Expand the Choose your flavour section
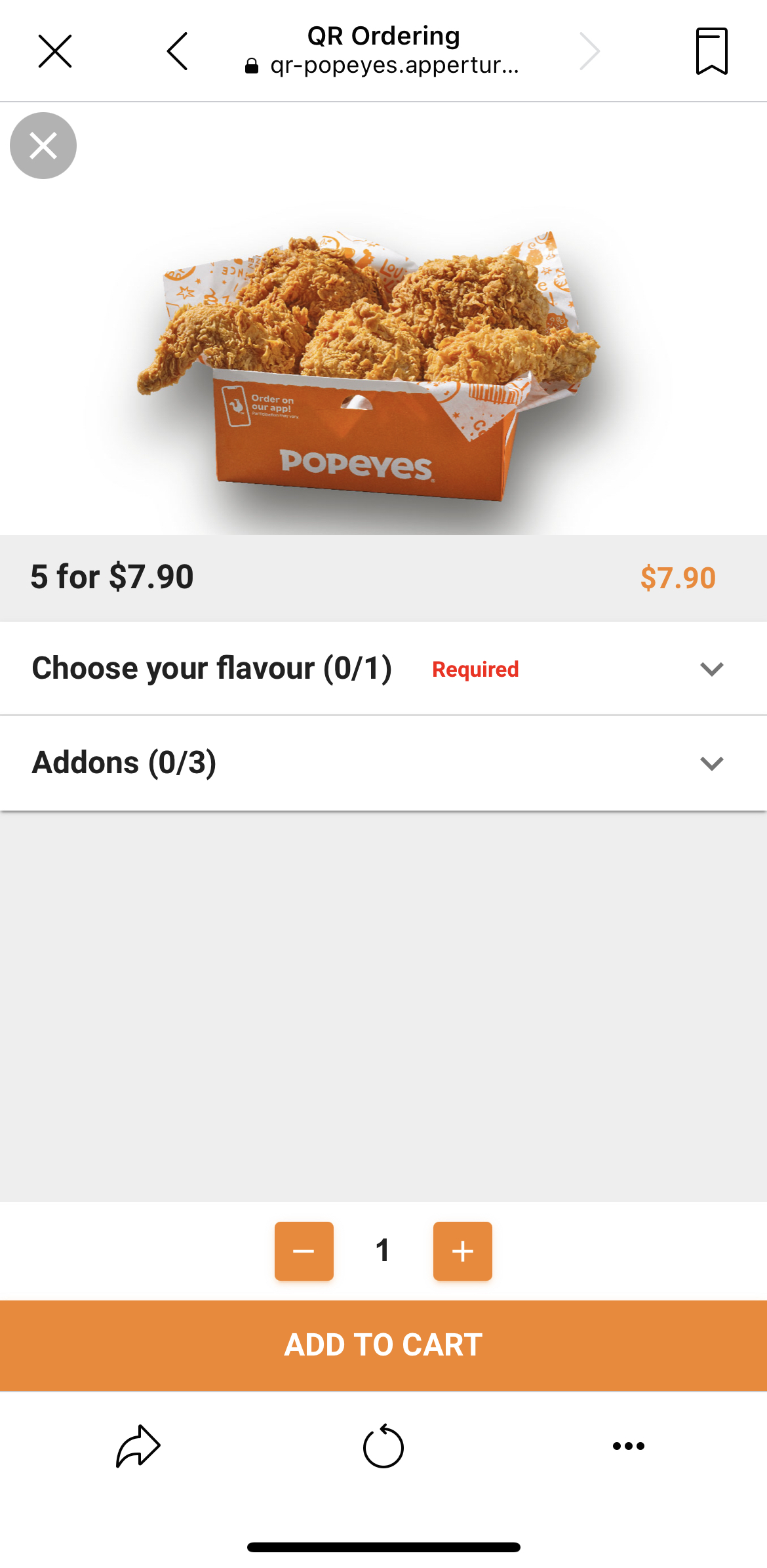 711,669
